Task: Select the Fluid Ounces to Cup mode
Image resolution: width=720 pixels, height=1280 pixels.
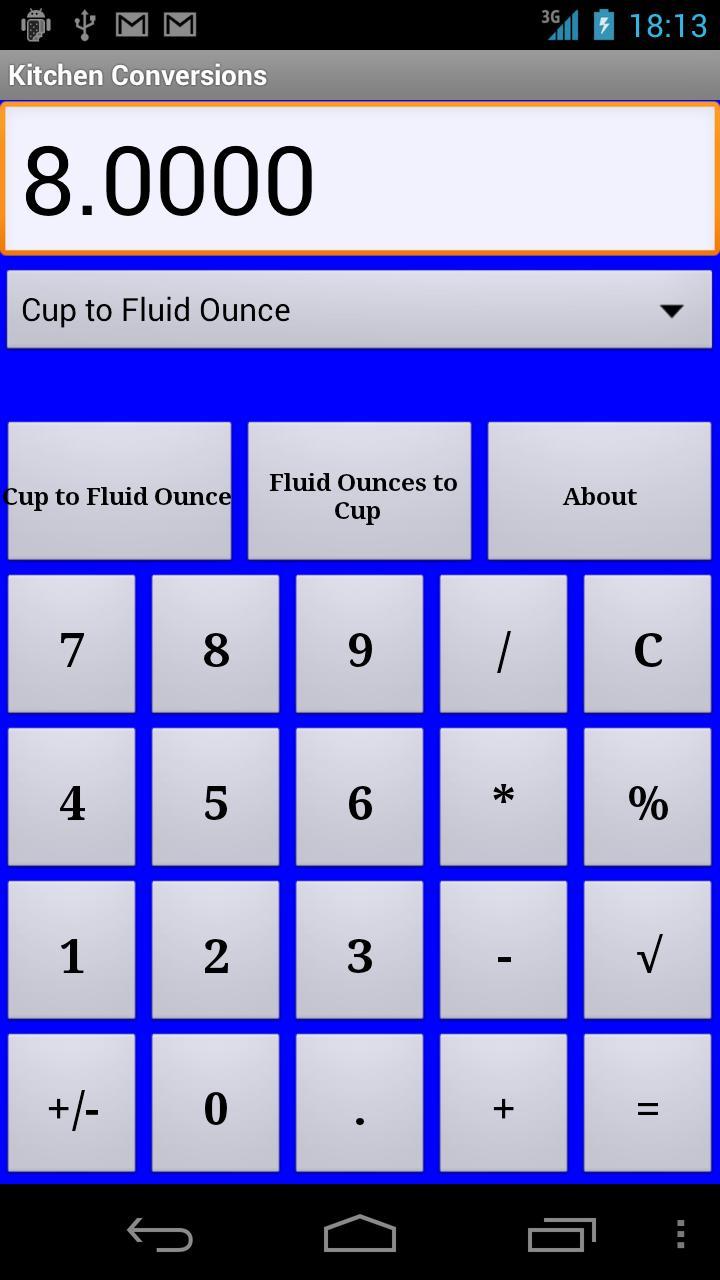Action: pos(359,491)
